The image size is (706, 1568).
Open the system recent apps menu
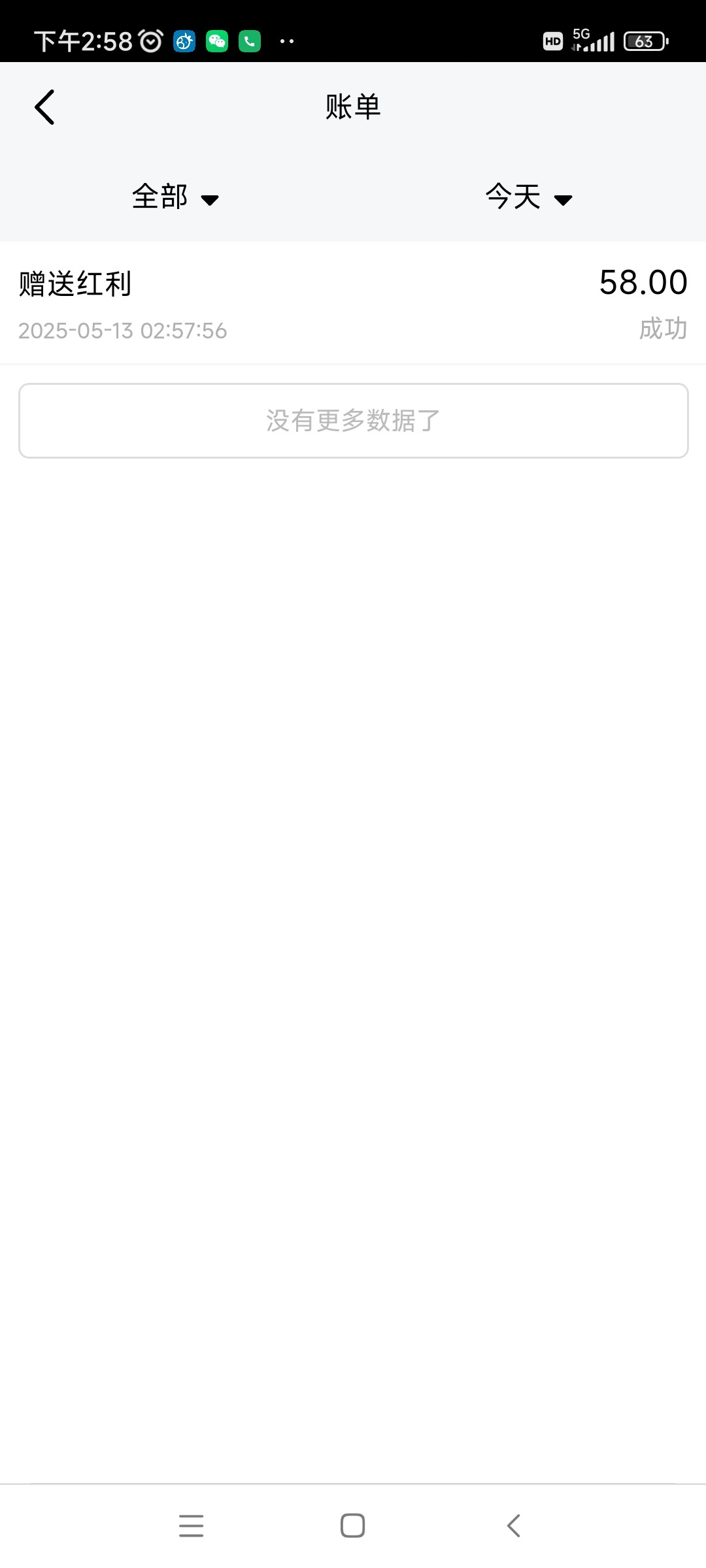tap(191, 1526)
